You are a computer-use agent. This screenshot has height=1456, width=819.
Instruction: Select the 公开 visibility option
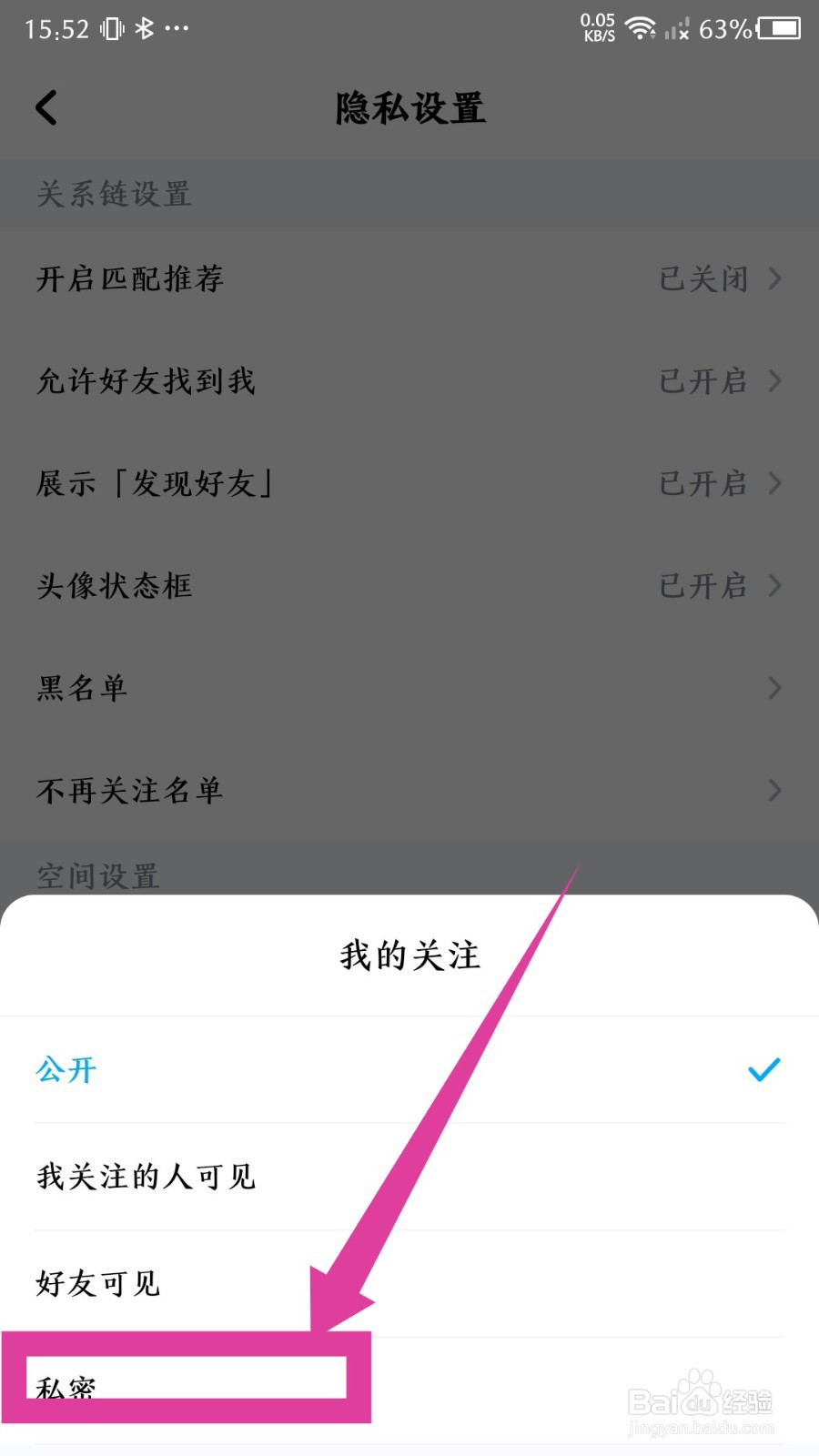(x=66, y=1071)
